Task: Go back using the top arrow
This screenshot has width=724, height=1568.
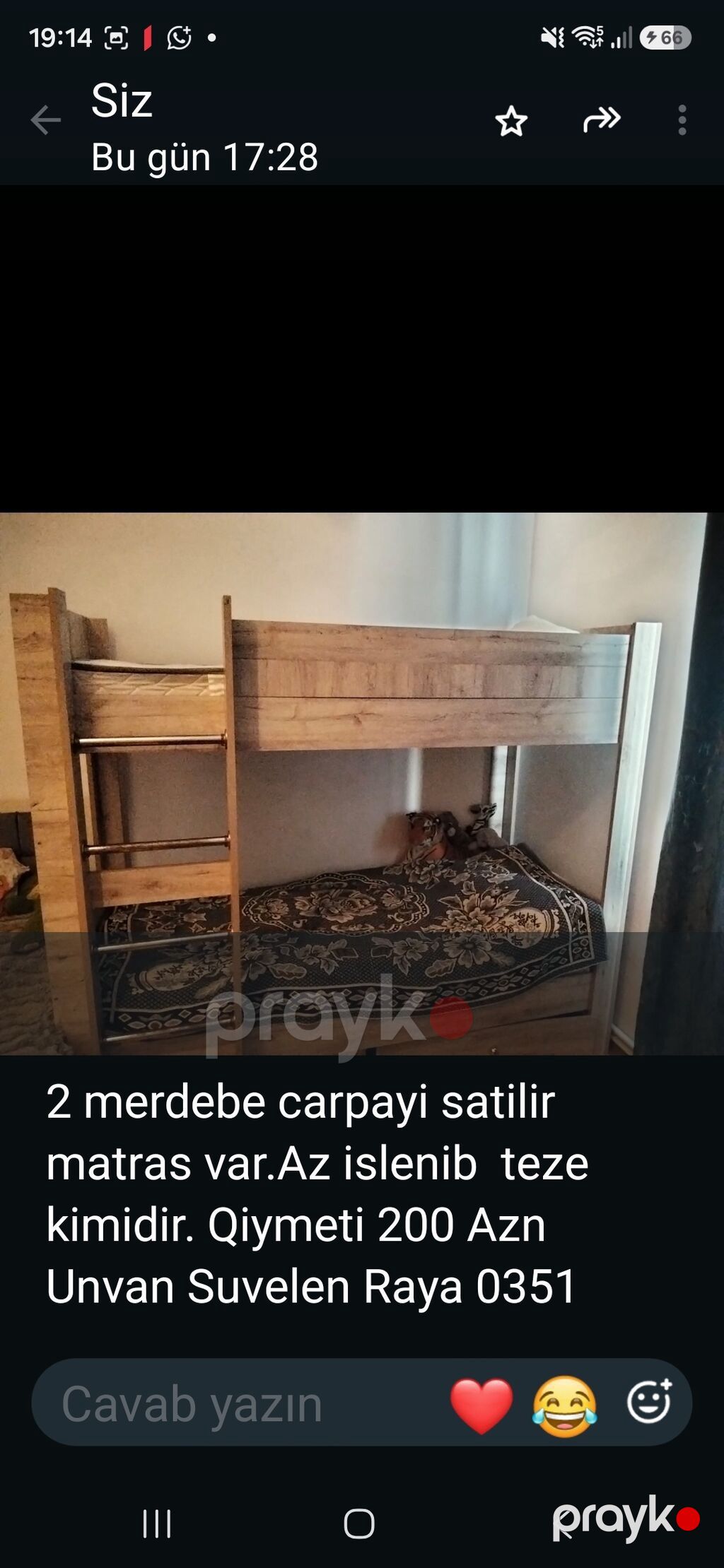Action: click(45, 120)
